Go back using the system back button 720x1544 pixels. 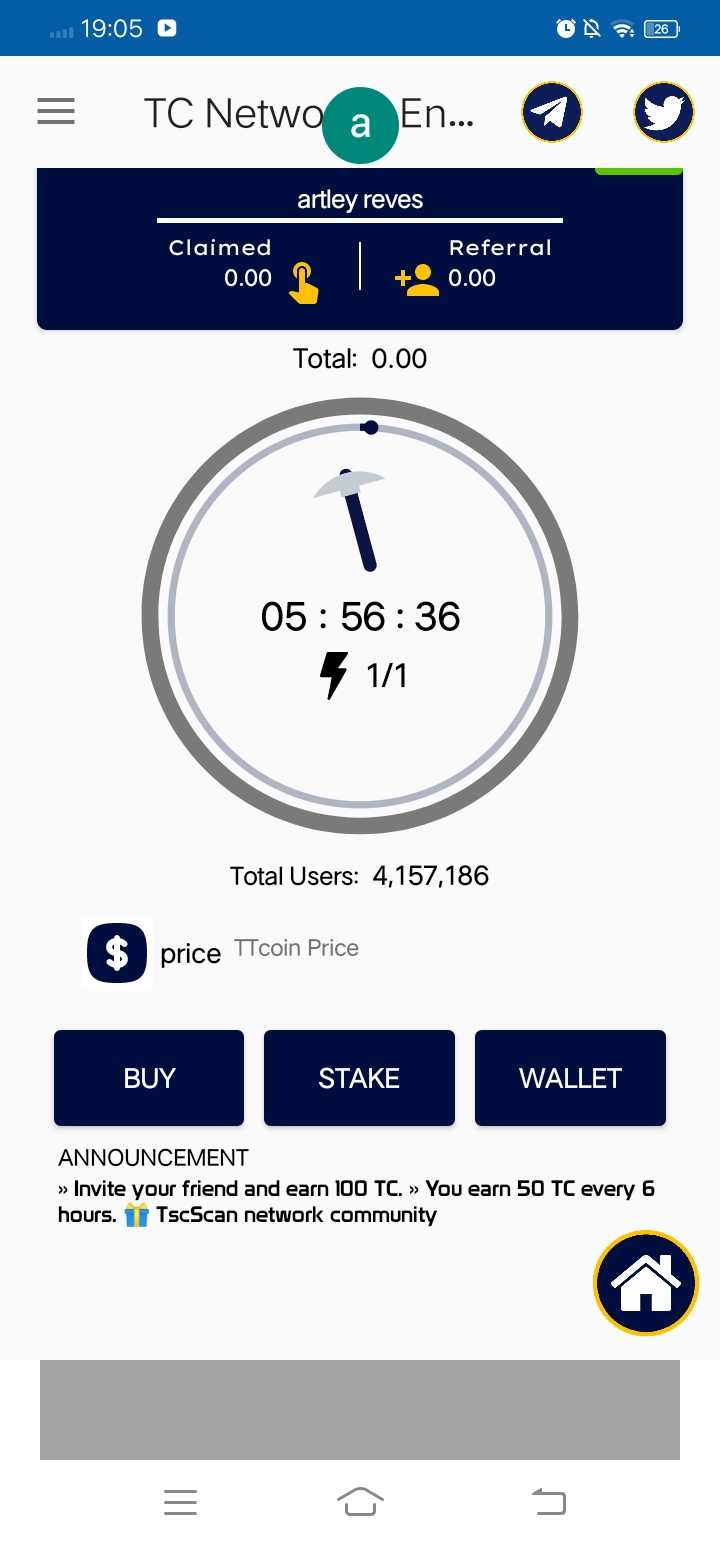(x=548, y=1501)
